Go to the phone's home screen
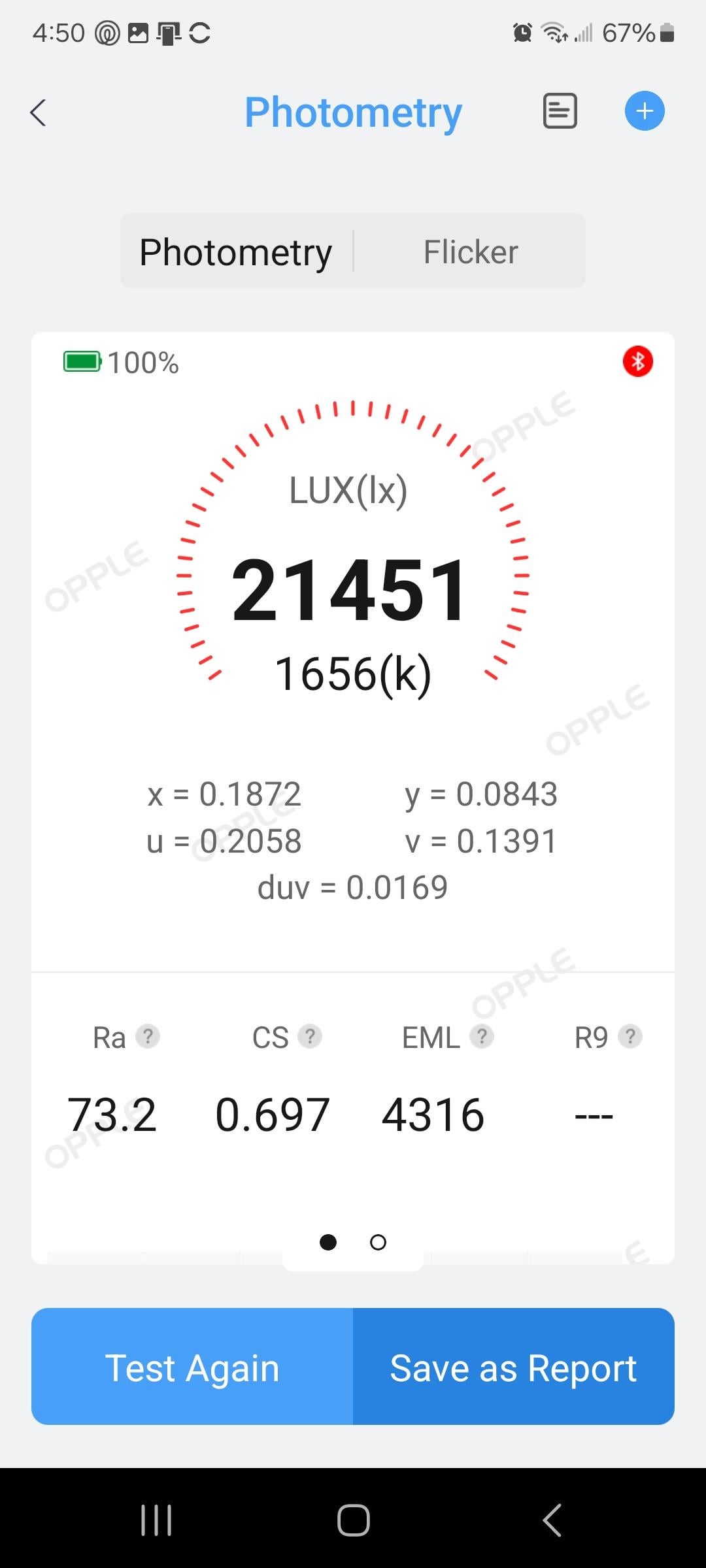The width and height of the screenshot is (706, 1568). pos(353,1520)
